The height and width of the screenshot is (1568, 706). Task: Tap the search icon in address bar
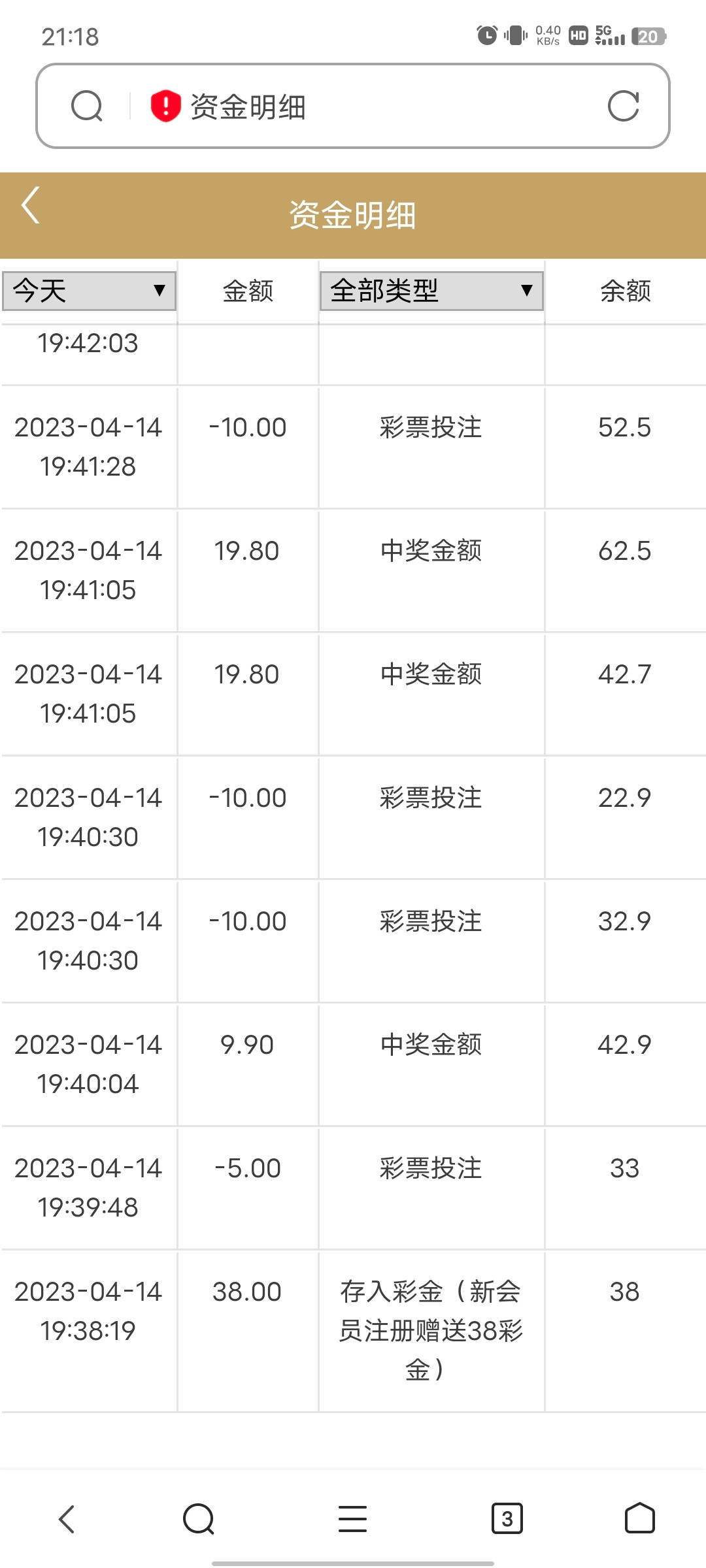87,106
